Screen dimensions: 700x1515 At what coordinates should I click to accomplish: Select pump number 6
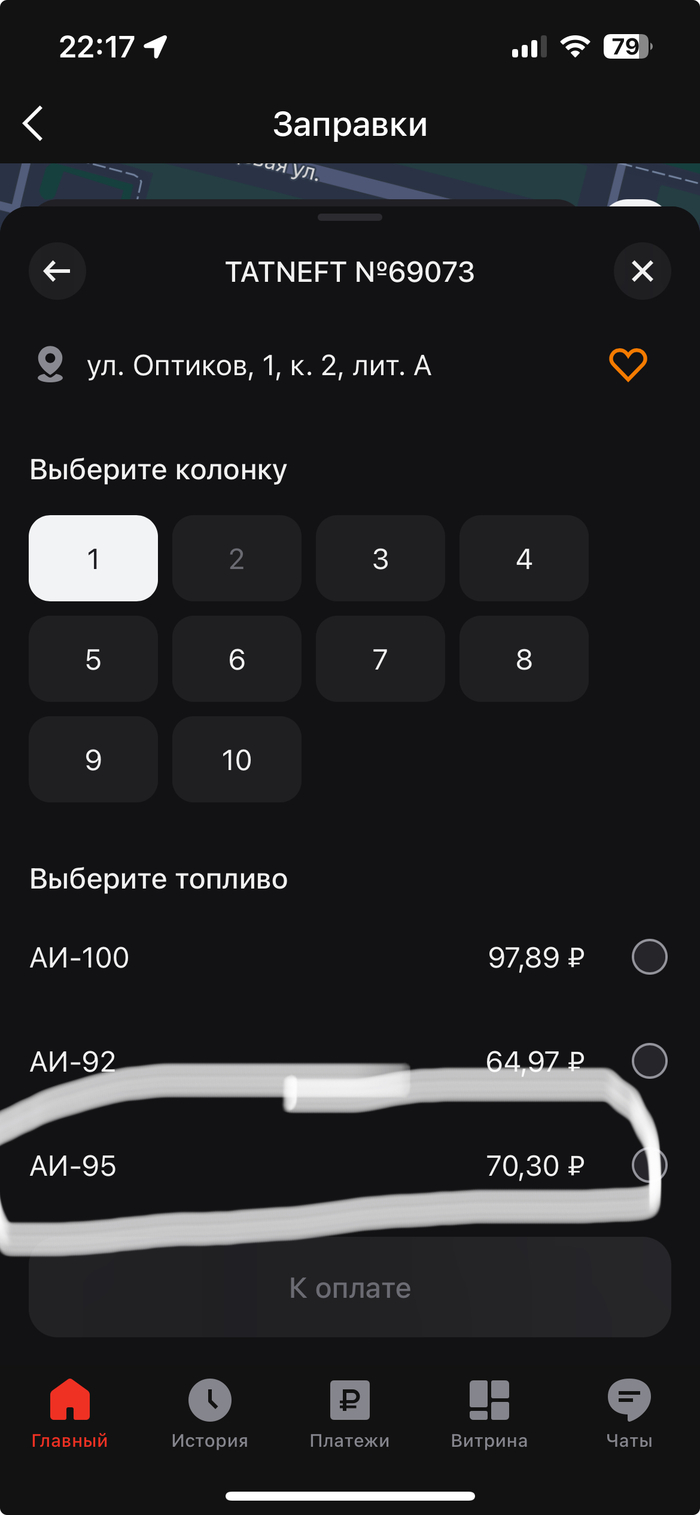click(237, 659)
